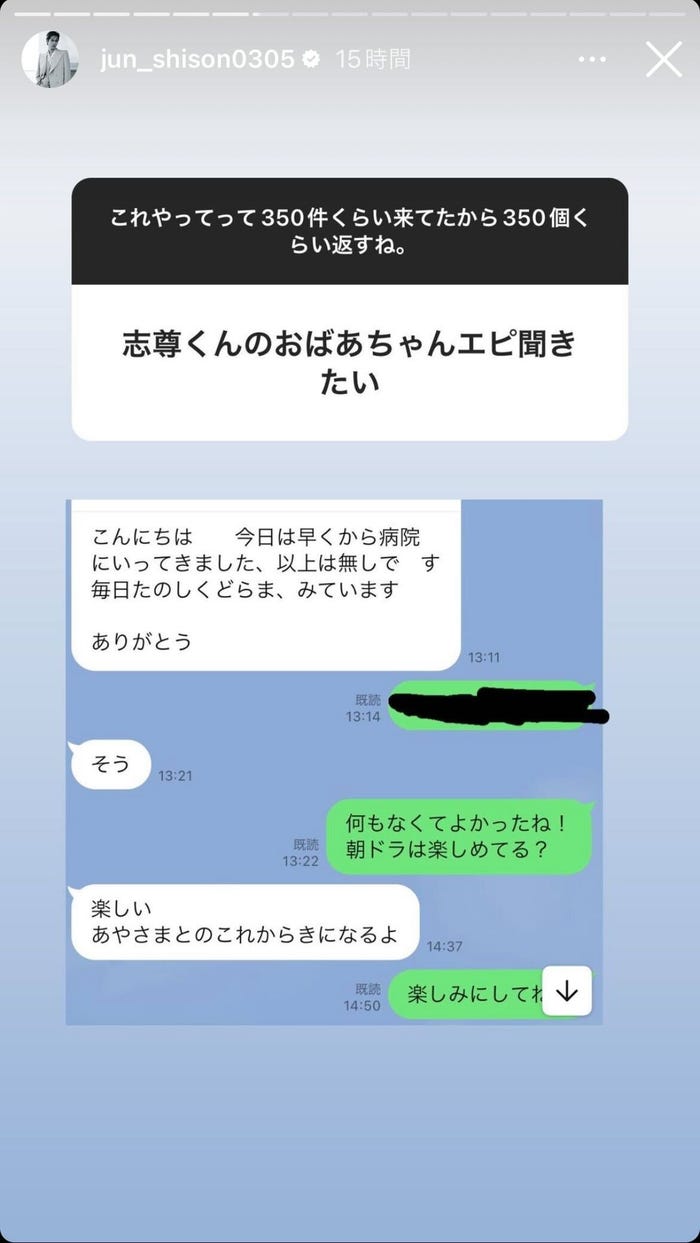Open the story's three-dot options menu
The height and width of the screenshot is (1243, 700).
click(592, 60)
